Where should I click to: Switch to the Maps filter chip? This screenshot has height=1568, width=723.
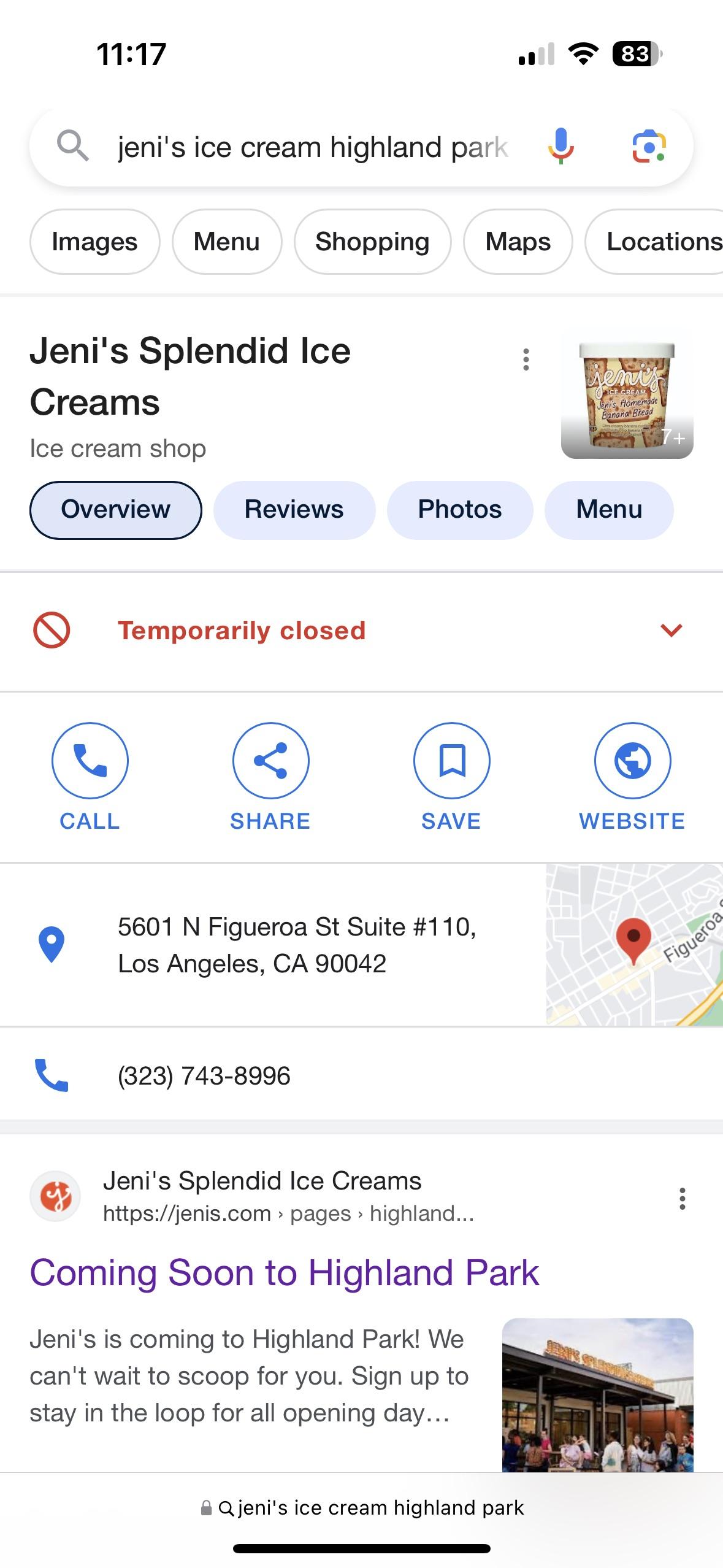point(518,242)
